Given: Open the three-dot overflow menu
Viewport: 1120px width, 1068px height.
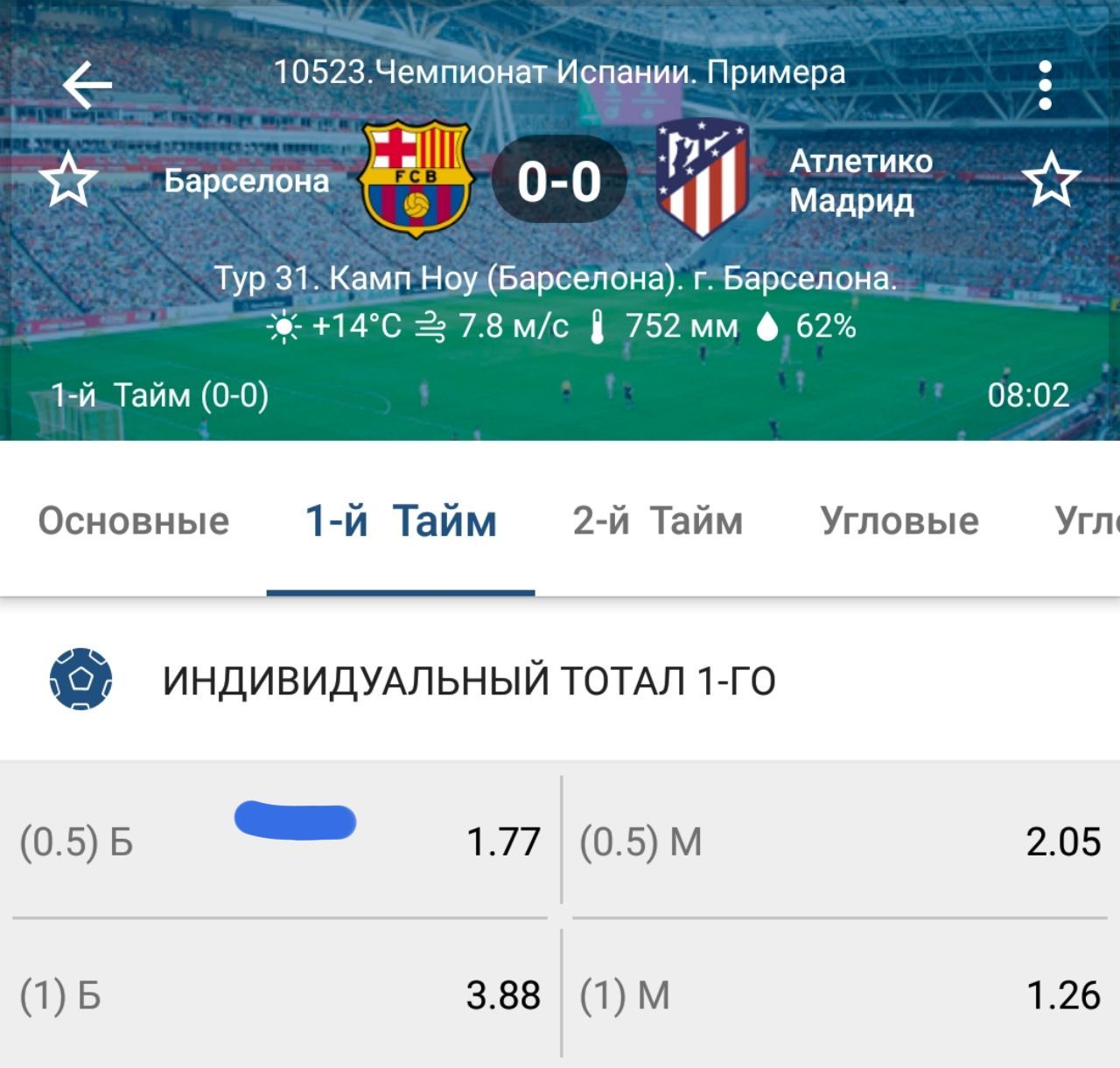Looking at the screenshot, I should pyautogui.click(x=1044, y=86).
